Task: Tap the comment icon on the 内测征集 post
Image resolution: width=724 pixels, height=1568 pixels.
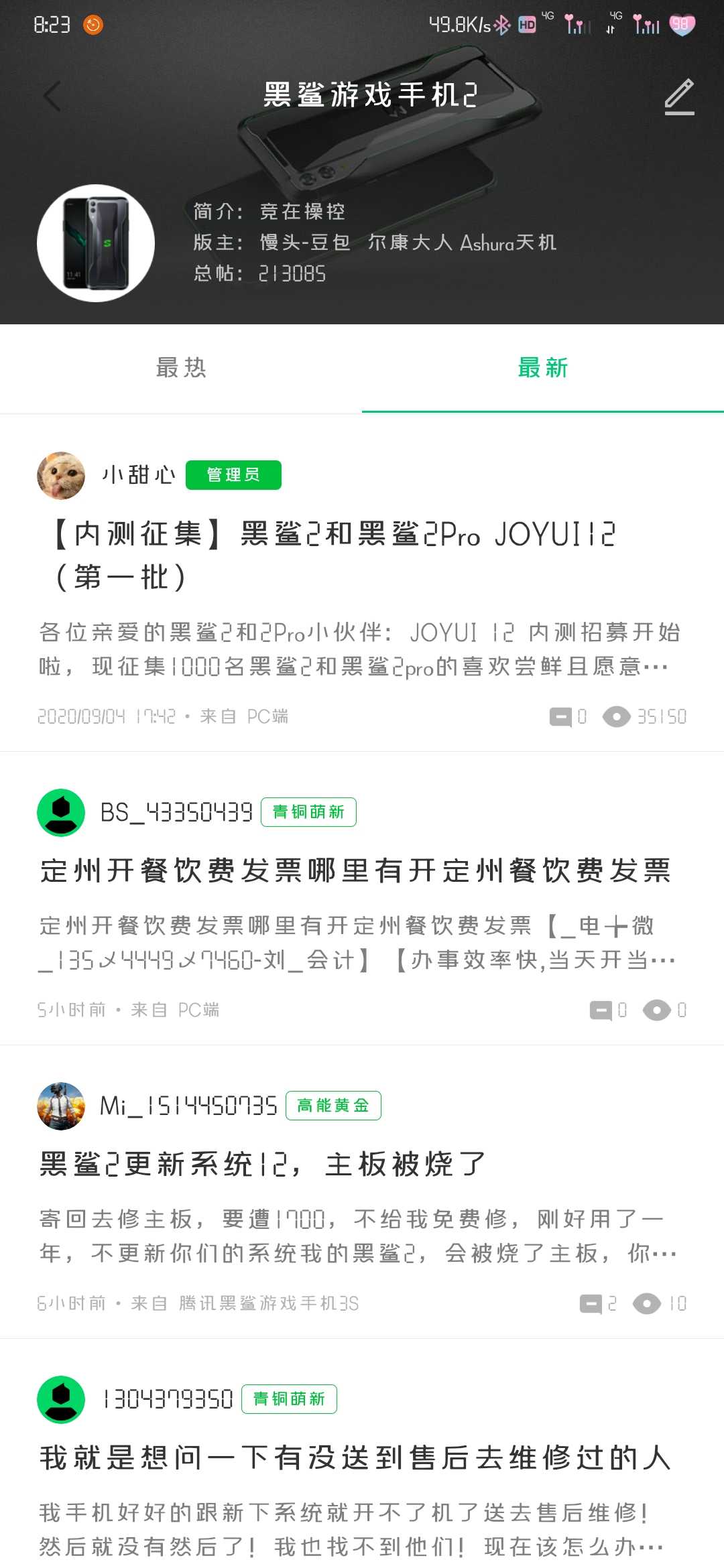Action: (568, 716)
